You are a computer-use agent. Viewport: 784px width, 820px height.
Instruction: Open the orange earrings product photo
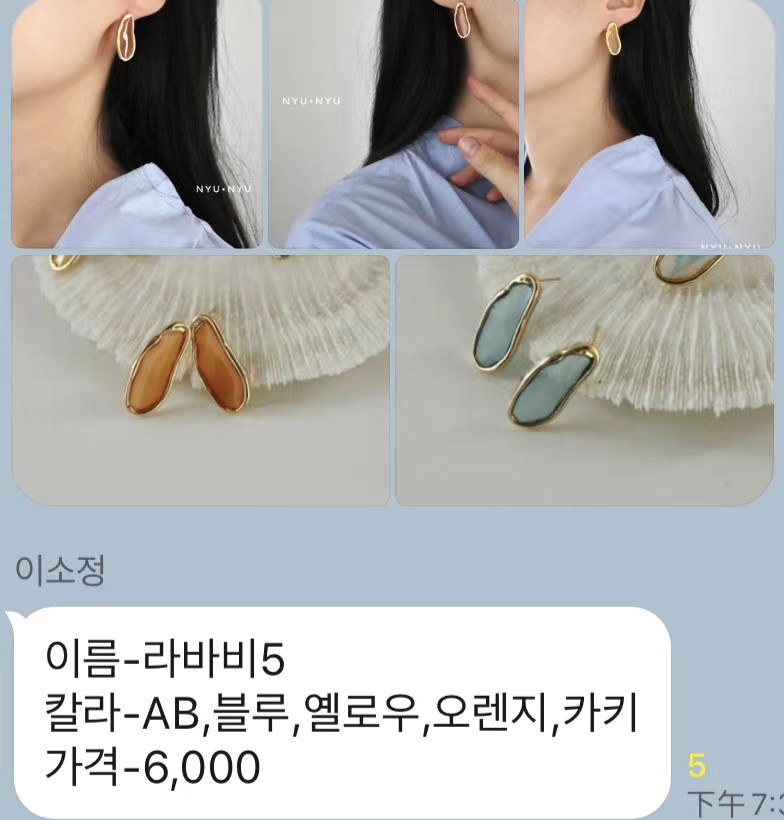200,380
